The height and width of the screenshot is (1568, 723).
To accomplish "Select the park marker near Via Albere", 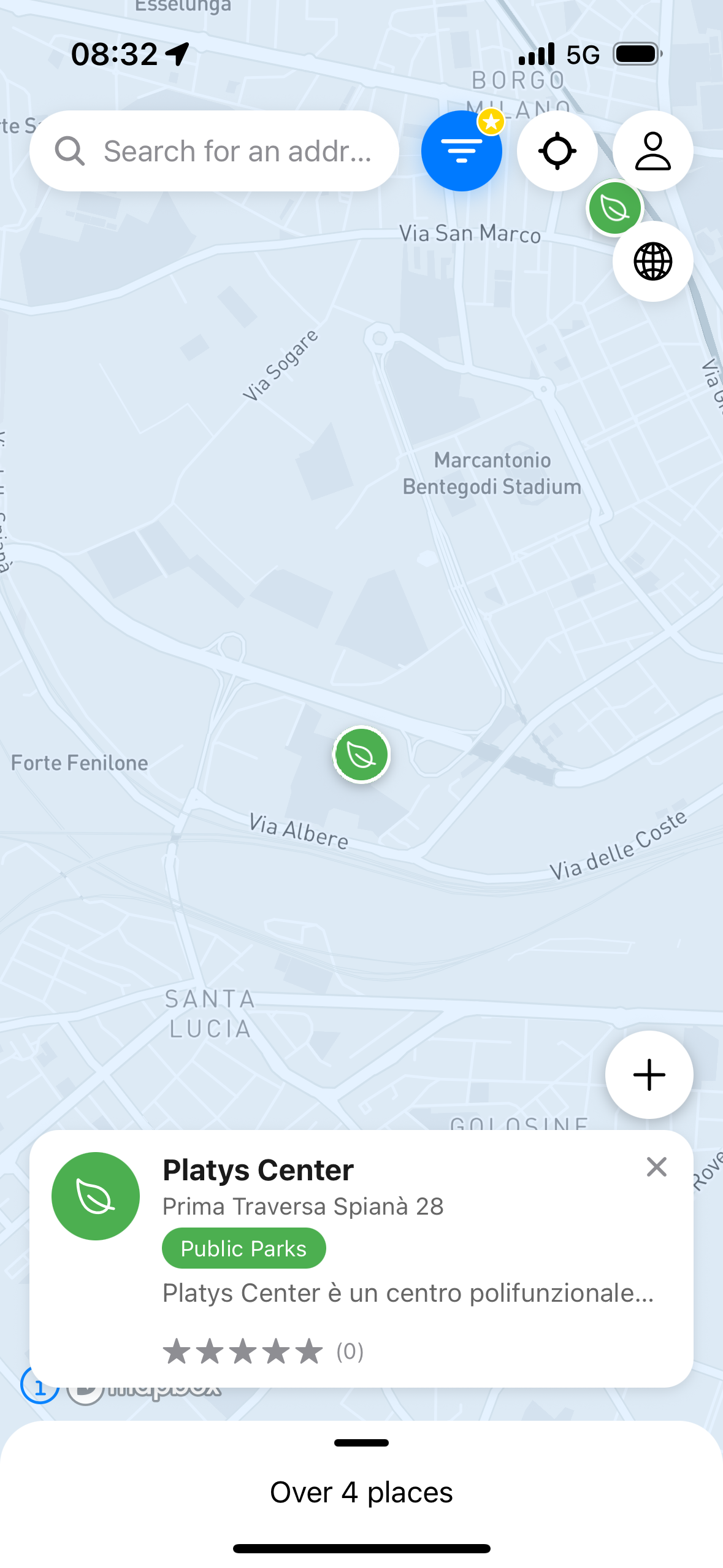I will coord(361,755).
